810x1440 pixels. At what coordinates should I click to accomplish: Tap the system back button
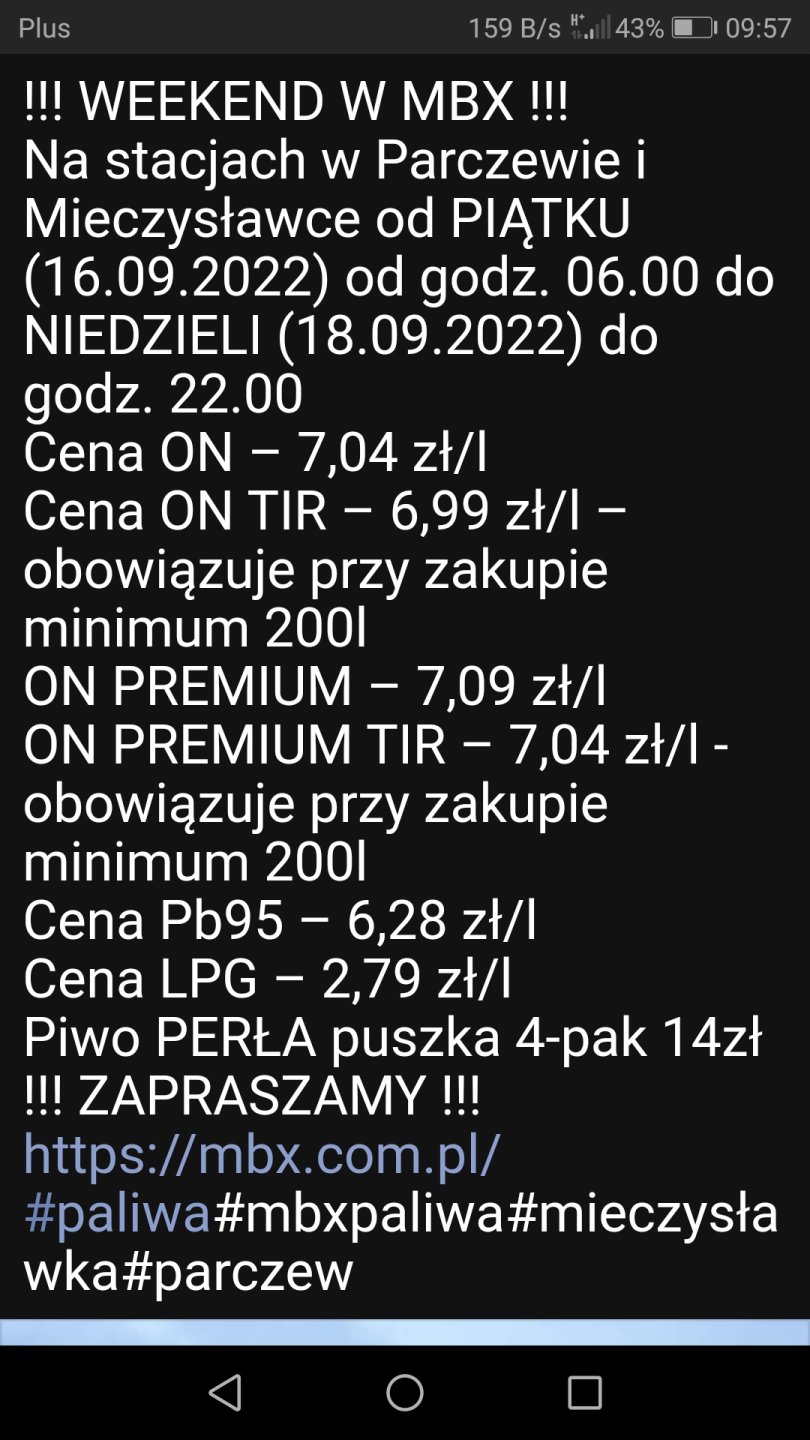point(225,1392)
